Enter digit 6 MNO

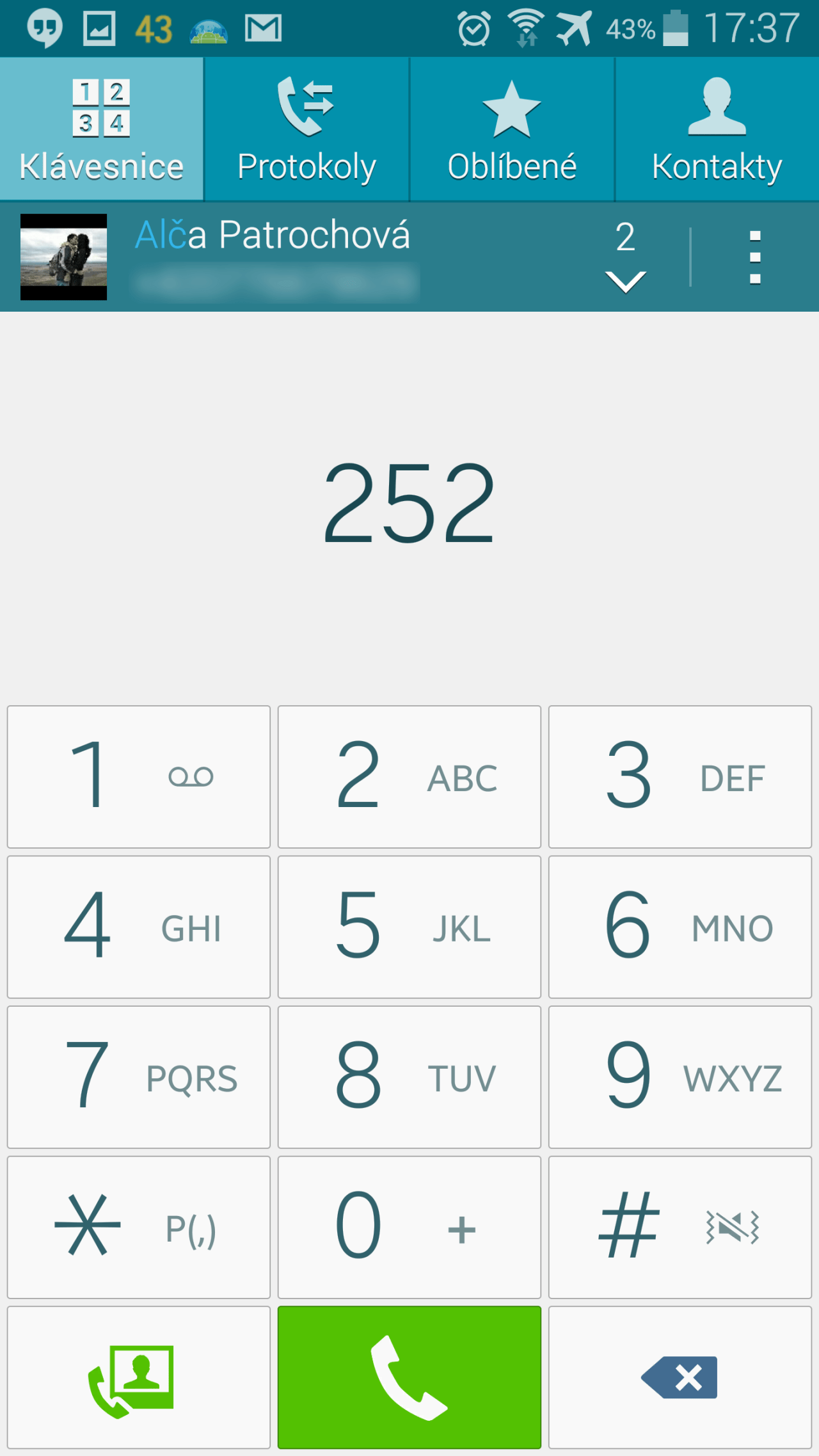click(680, 927)
